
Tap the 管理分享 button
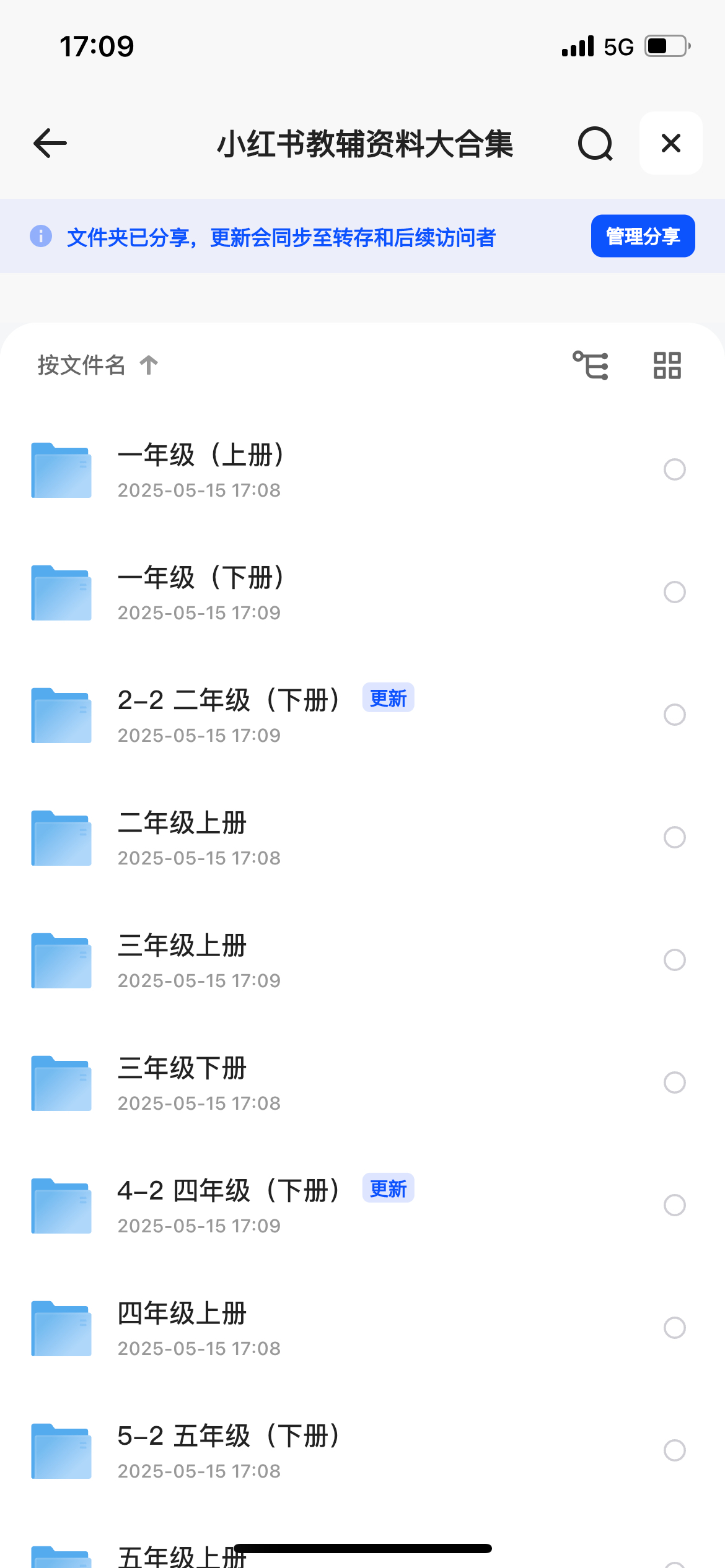(643, 236)
